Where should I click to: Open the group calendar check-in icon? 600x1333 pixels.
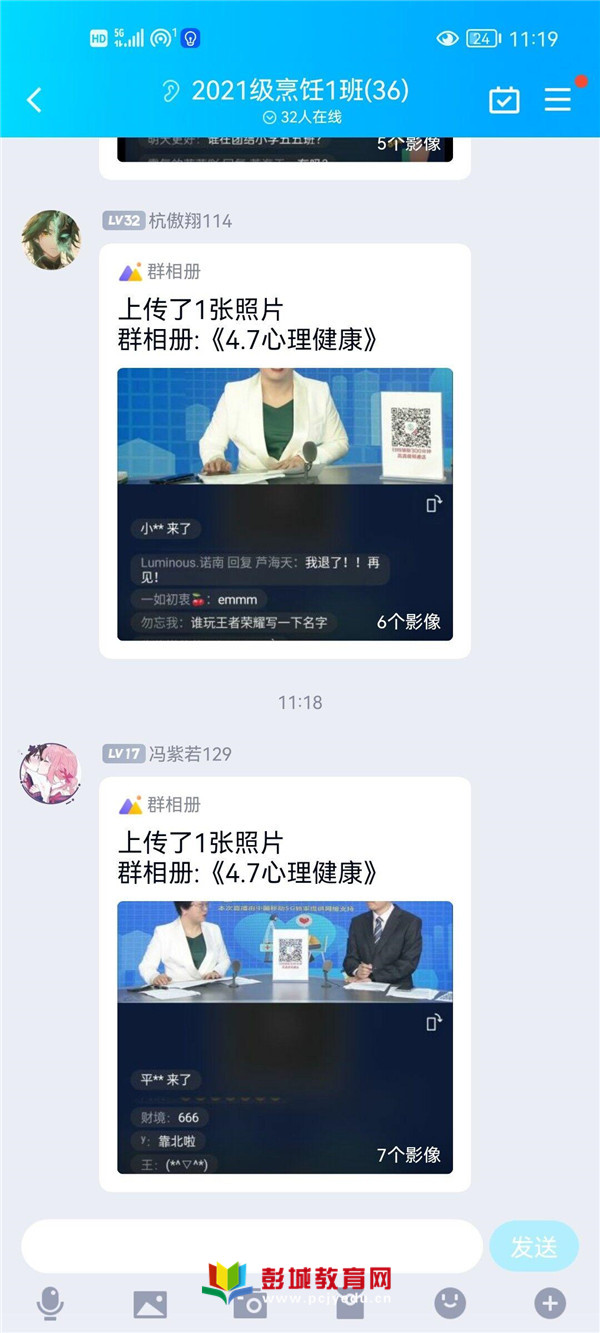coord(504,100)
